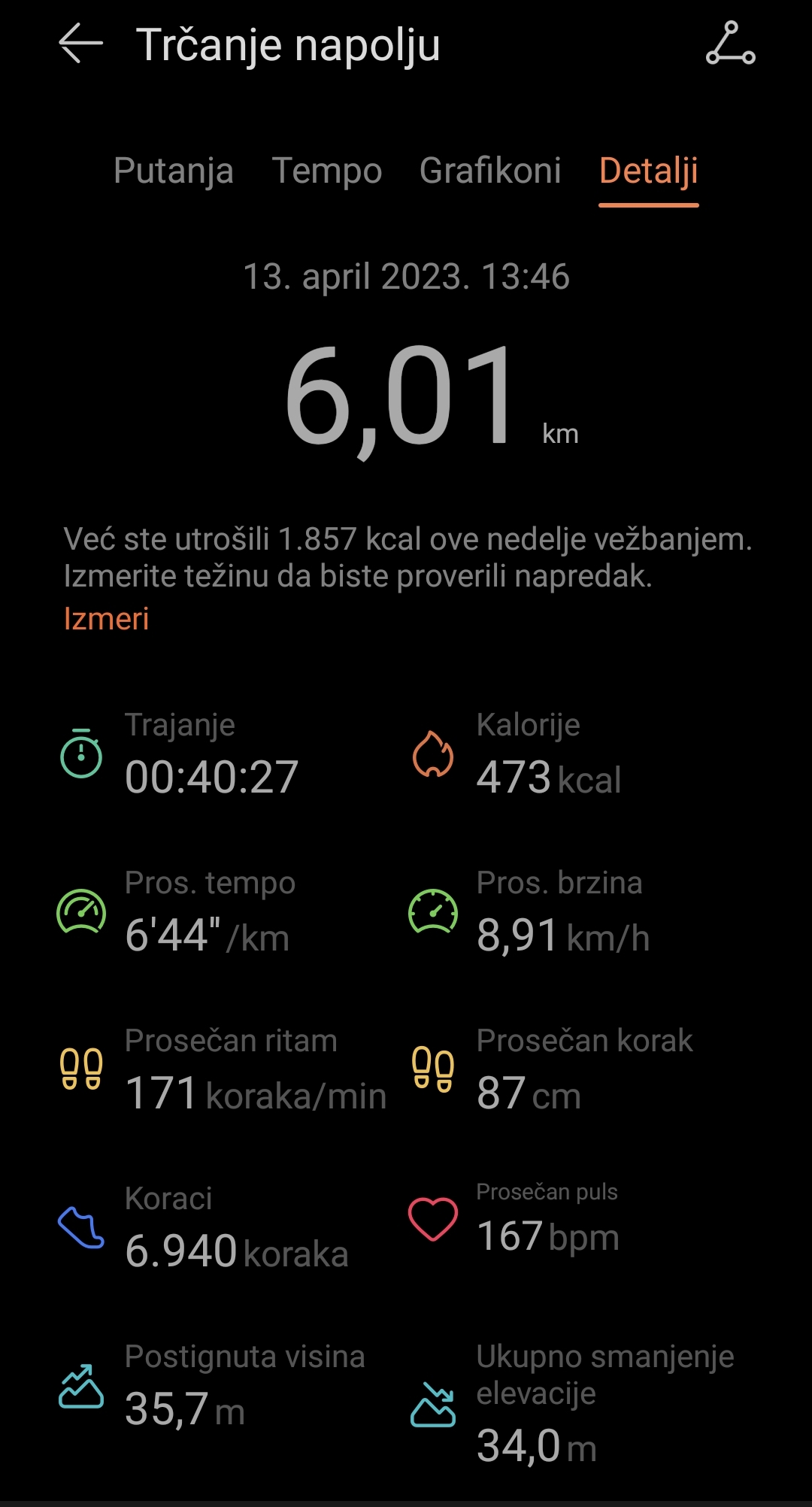
Task: Open the Grafikoni tab
Action: [x=490, y=171]
